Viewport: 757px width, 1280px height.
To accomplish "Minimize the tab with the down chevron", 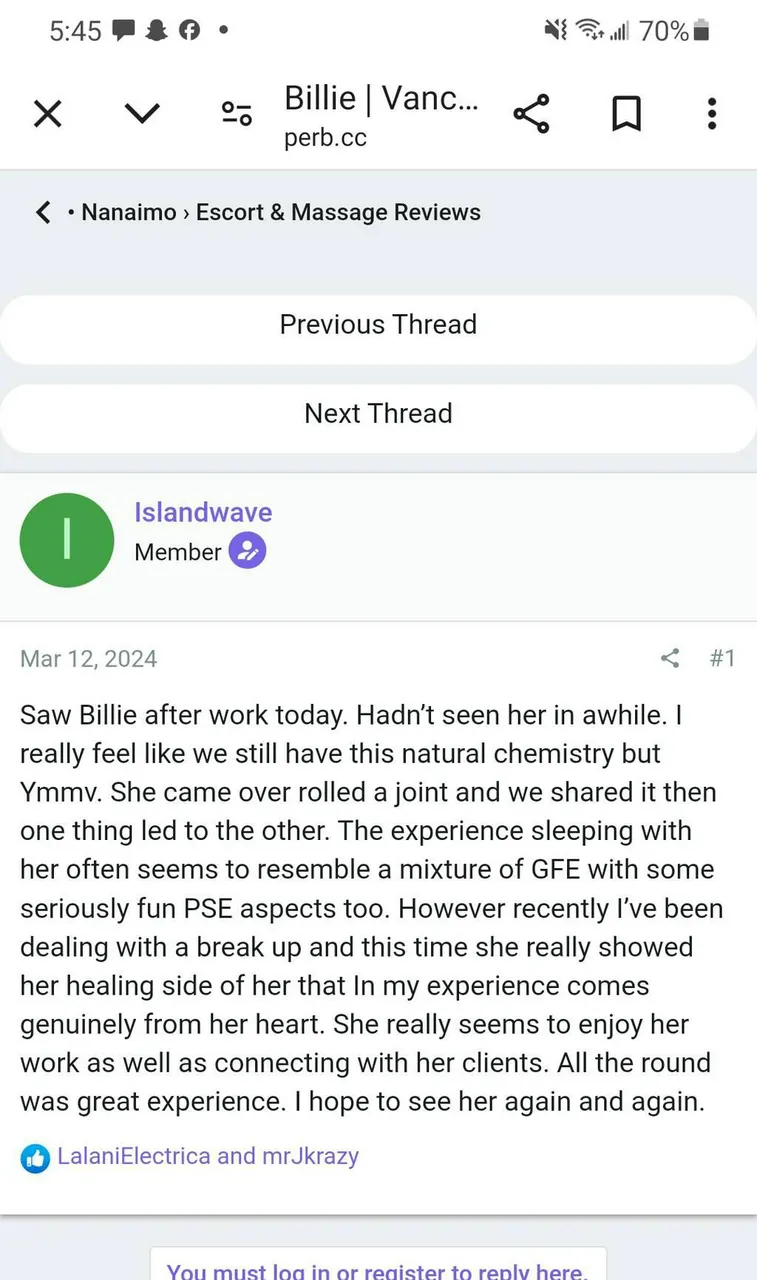I will [x=142, y=114].
